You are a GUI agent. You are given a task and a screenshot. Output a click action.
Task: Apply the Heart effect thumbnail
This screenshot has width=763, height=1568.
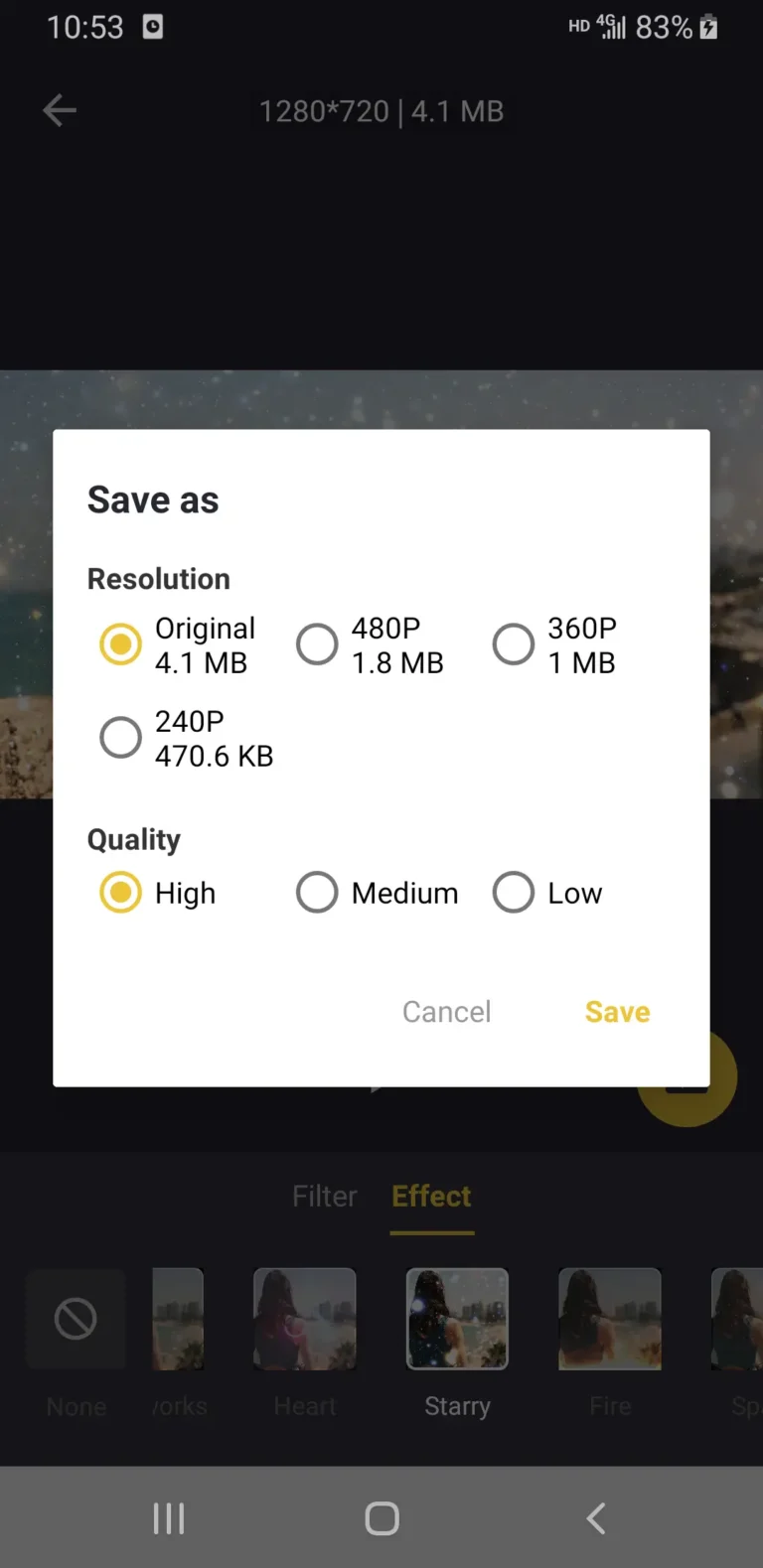pos(304,1319)
